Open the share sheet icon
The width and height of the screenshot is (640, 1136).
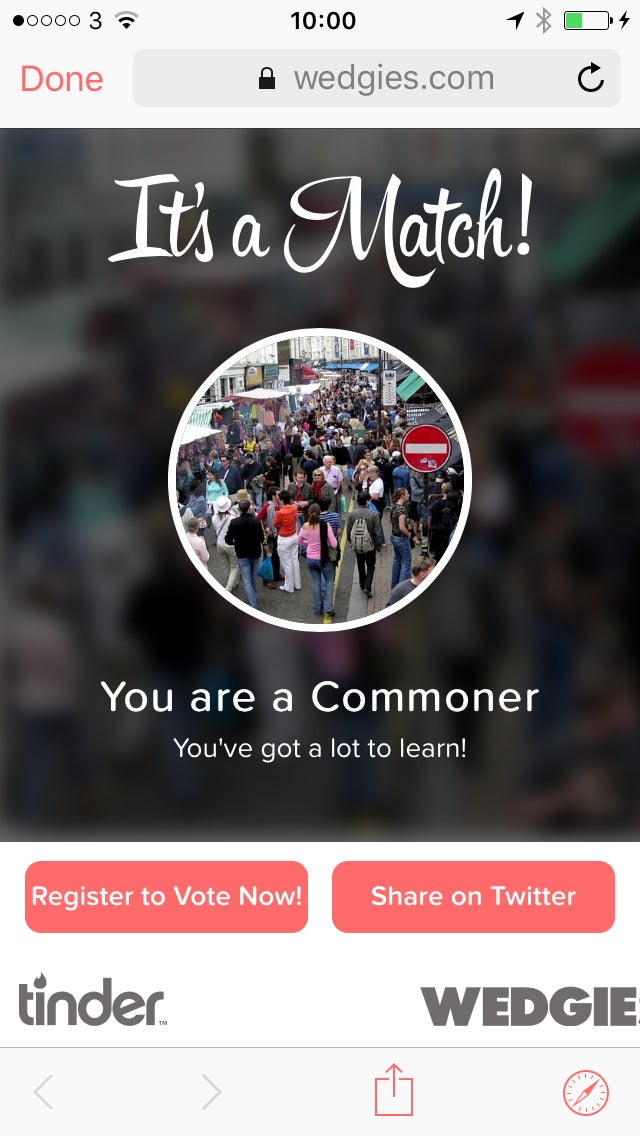click(393, 1091)
